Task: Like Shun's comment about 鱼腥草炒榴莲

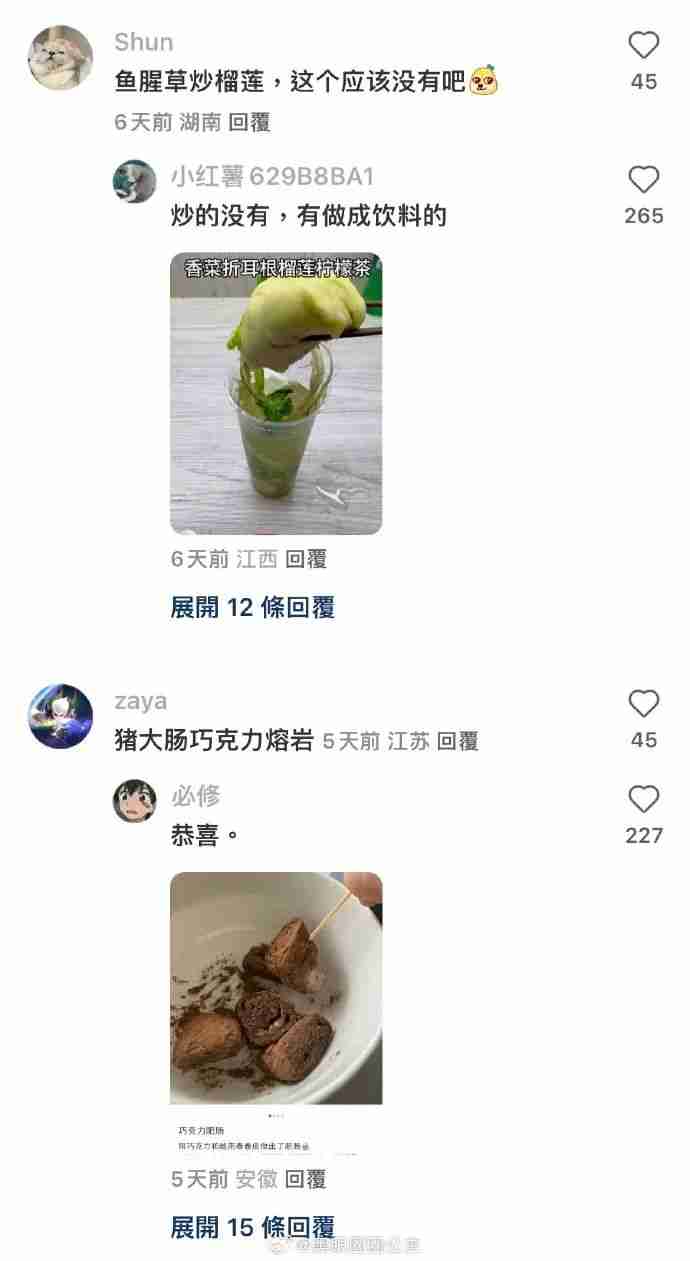Action: click(643, 45)
